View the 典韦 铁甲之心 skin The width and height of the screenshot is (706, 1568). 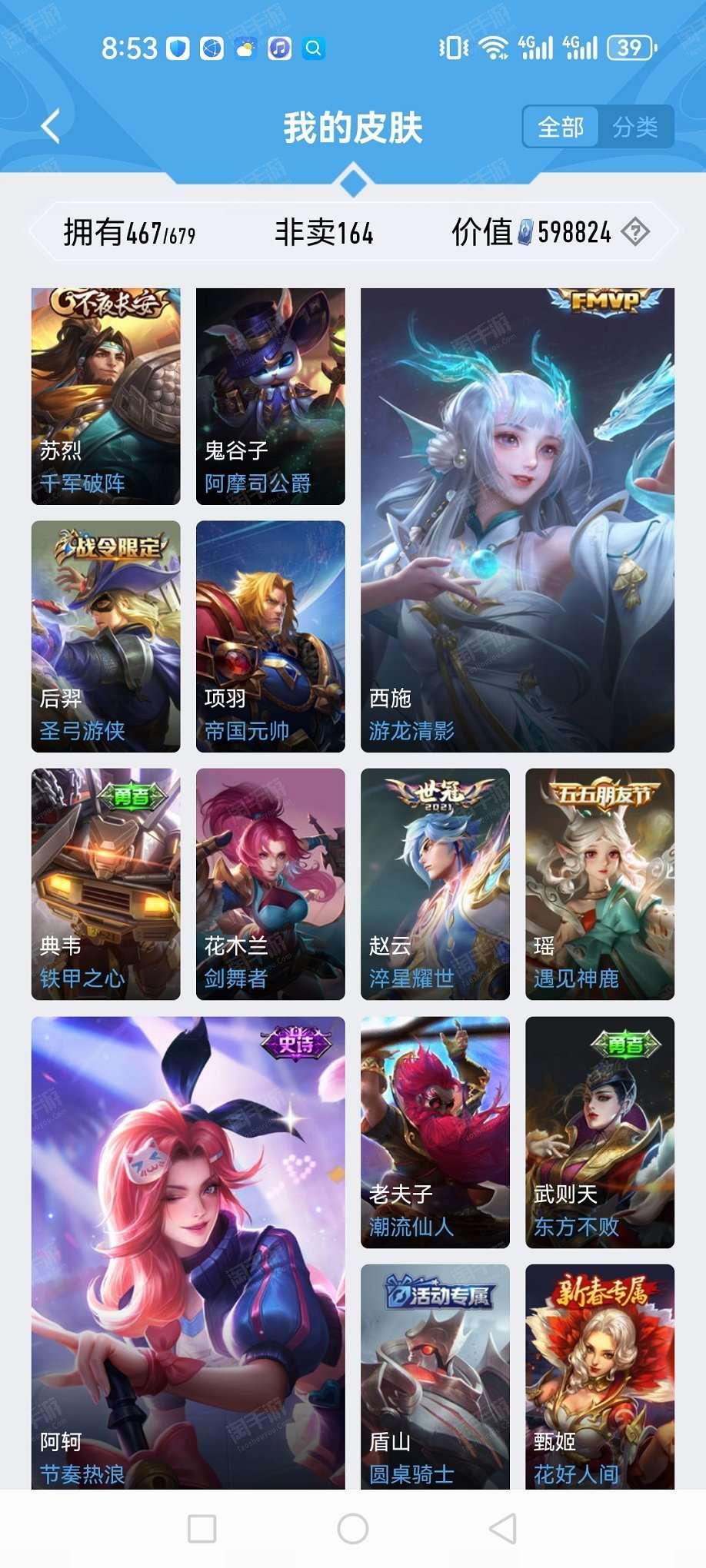pos(106,884)
